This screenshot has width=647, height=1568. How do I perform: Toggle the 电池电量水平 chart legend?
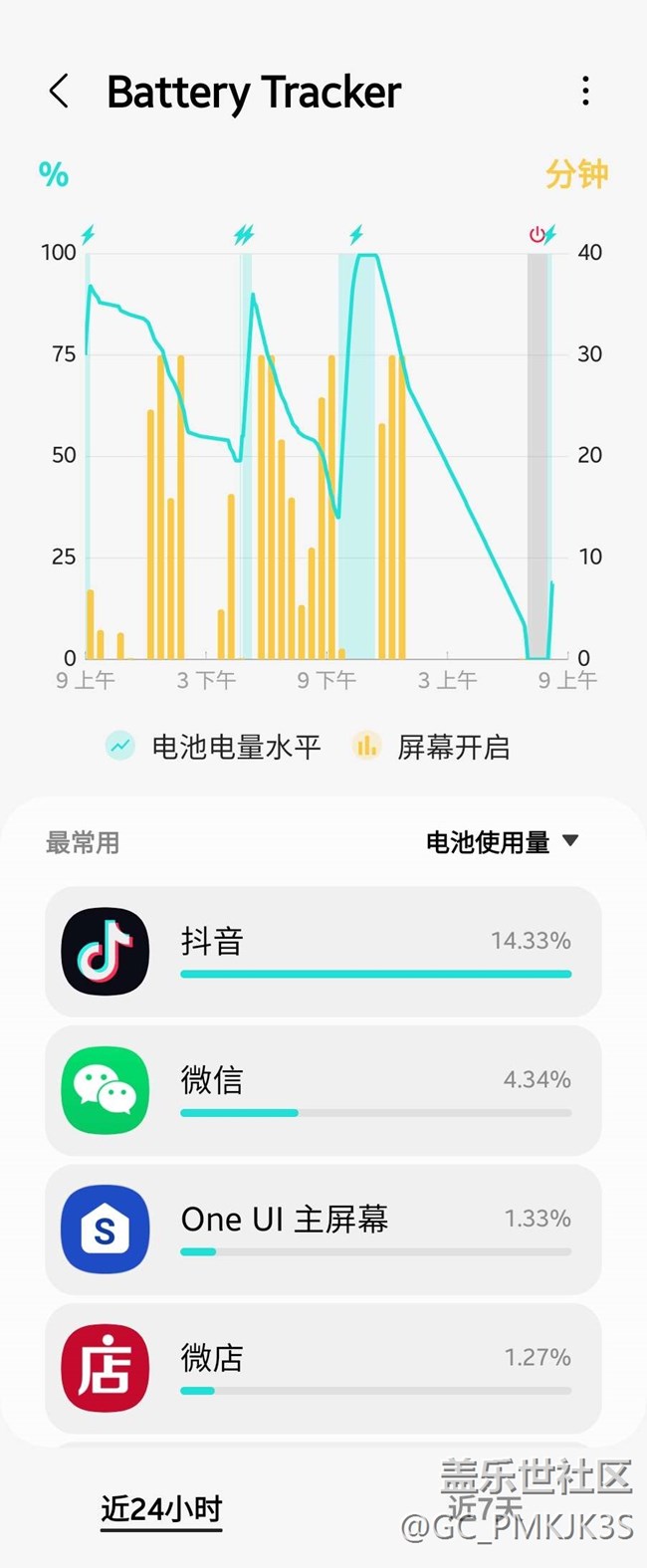click(x=214, y=747)
